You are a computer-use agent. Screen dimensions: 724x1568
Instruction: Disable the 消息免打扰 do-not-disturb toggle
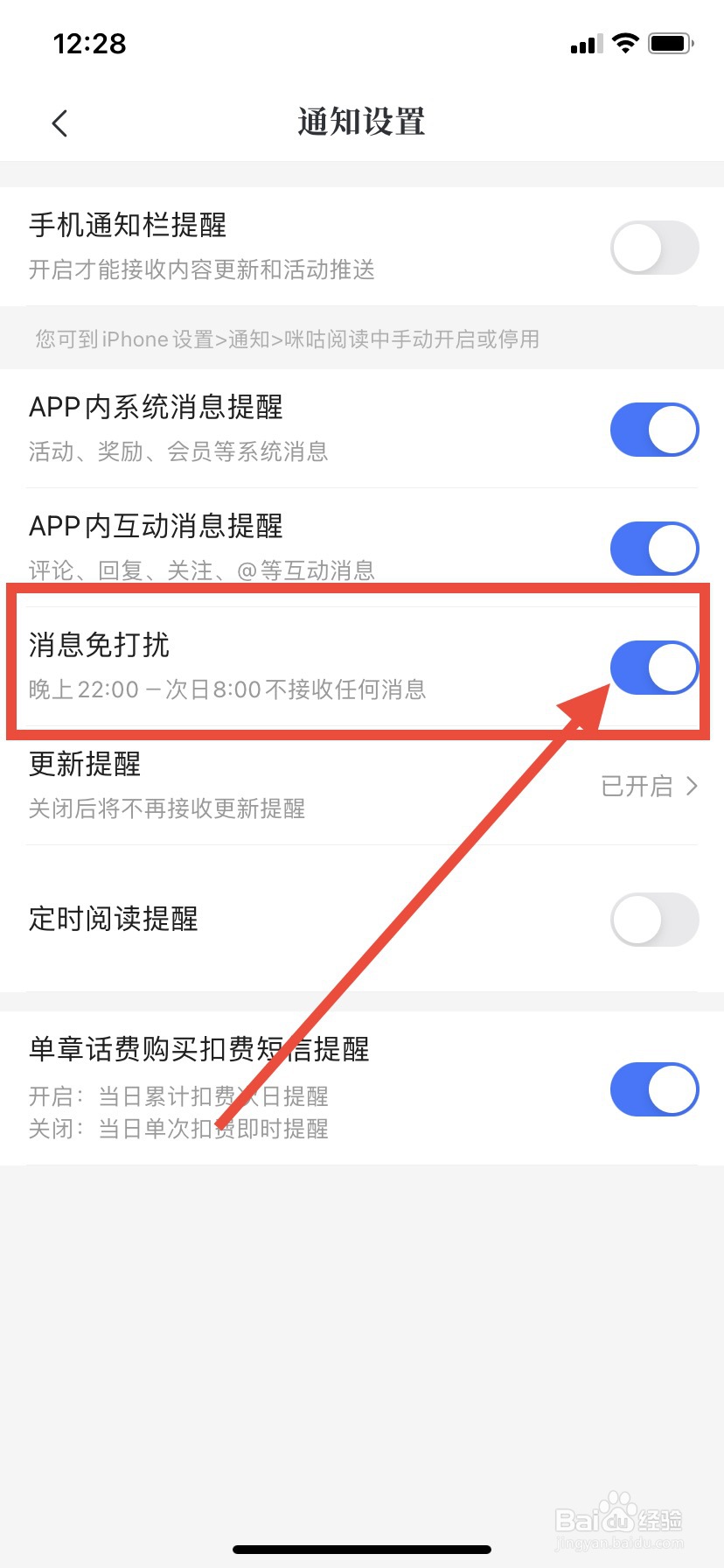pyautogui.click(x=654, y=667)
